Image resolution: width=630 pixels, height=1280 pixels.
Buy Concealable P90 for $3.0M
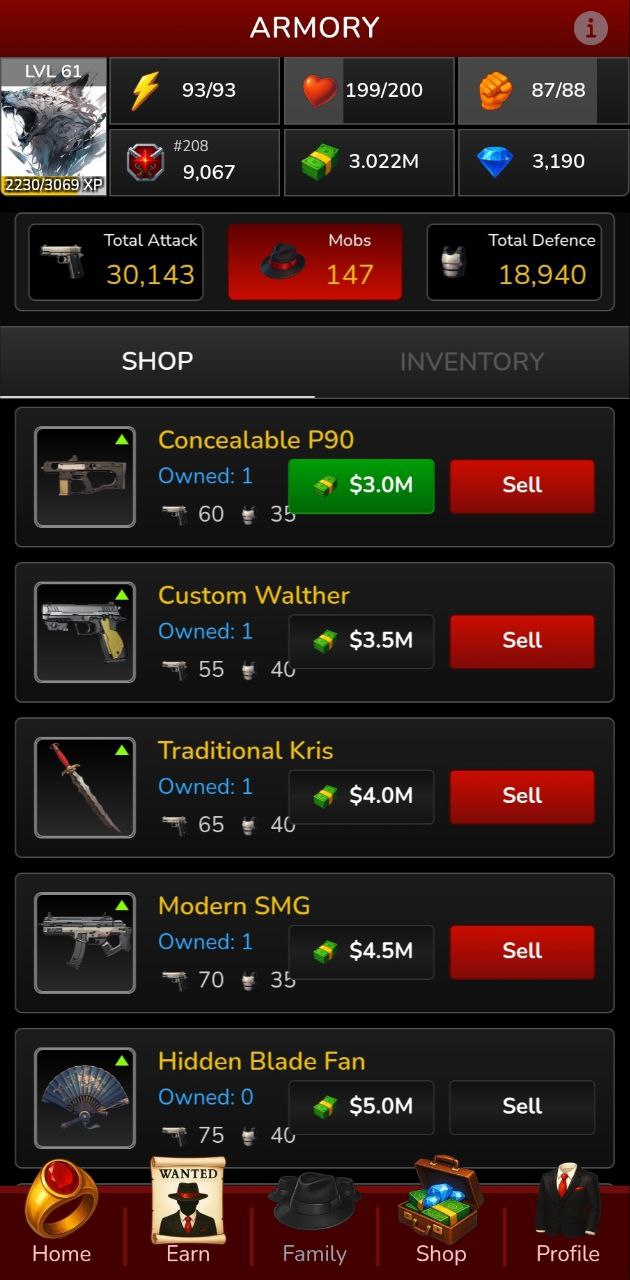tap(361, 486)
